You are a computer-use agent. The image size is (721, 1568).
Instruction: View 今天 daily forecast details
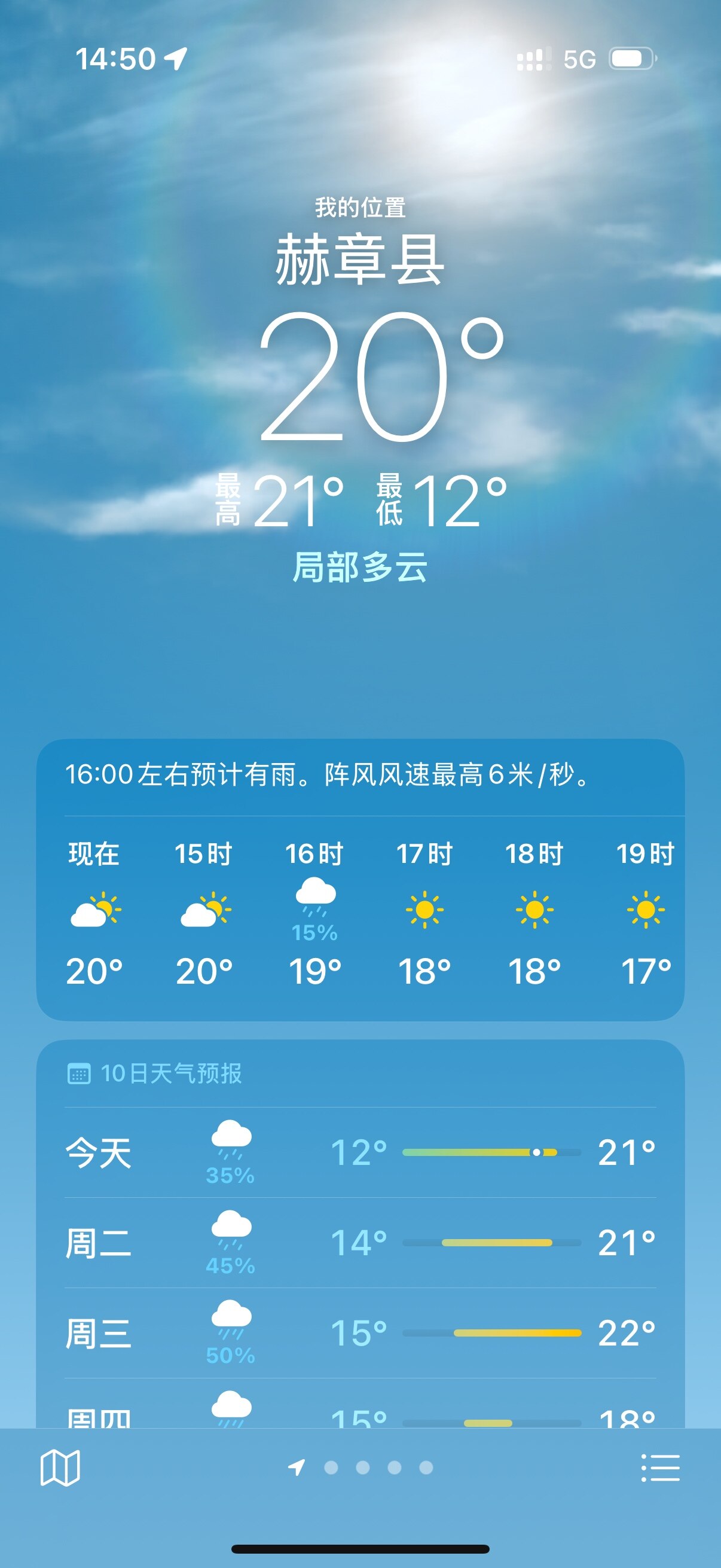[360, 1152]
